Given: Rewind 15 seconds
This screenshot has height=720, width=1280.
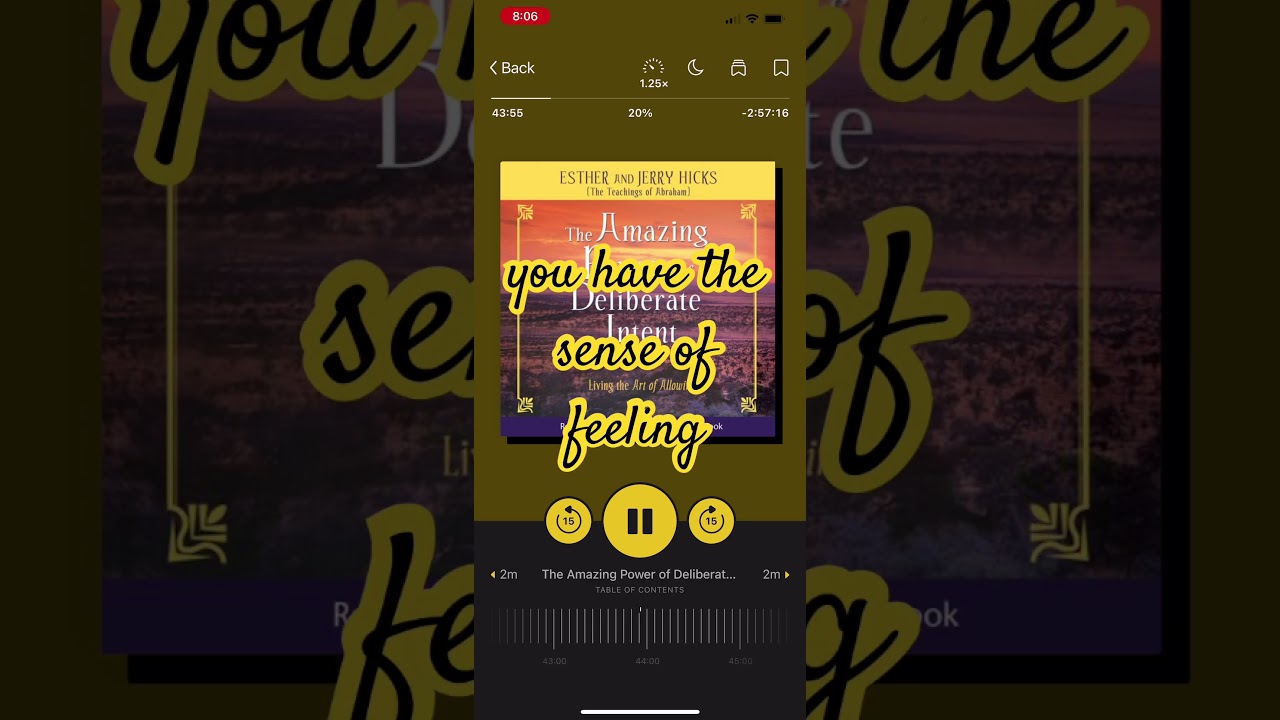Looking at the screenshot, I should pos(568,520).
